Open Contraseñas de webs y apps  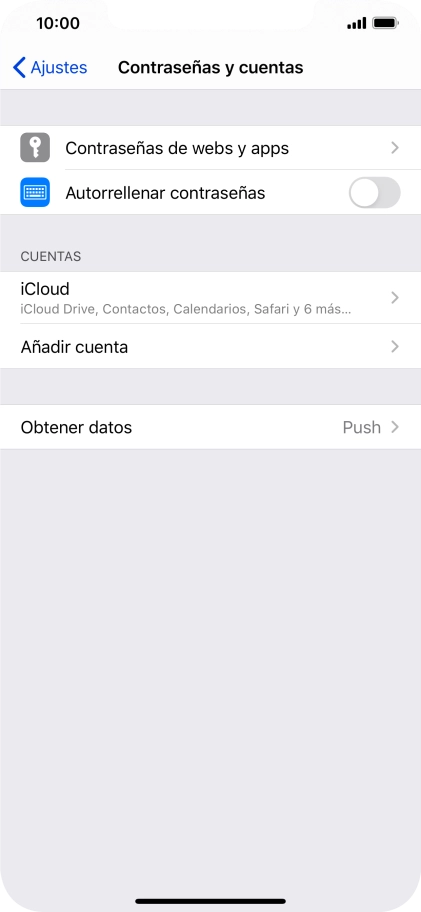210,148
